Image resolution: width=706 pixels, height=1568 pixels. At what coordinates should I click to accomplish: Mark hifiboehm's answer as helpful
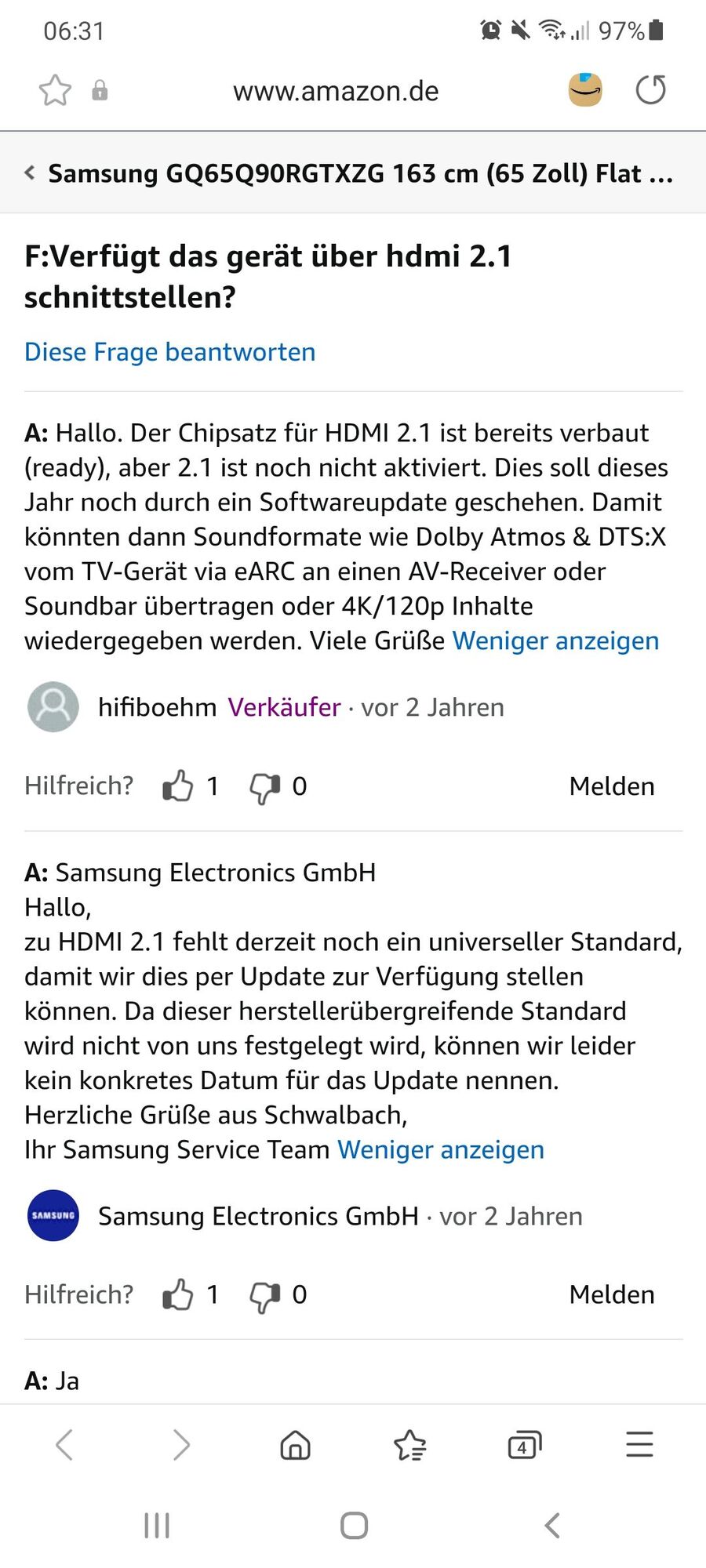(178, 786)
